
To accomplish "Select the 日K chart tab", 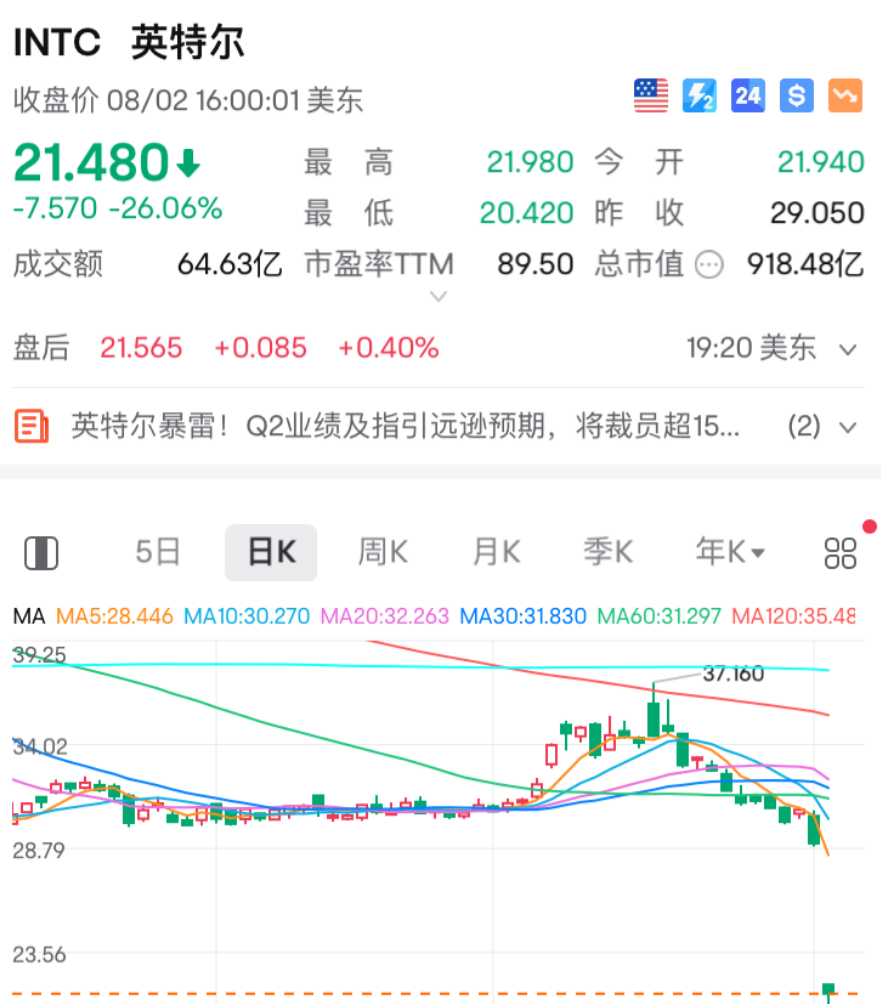I will (x=271, y=552).
